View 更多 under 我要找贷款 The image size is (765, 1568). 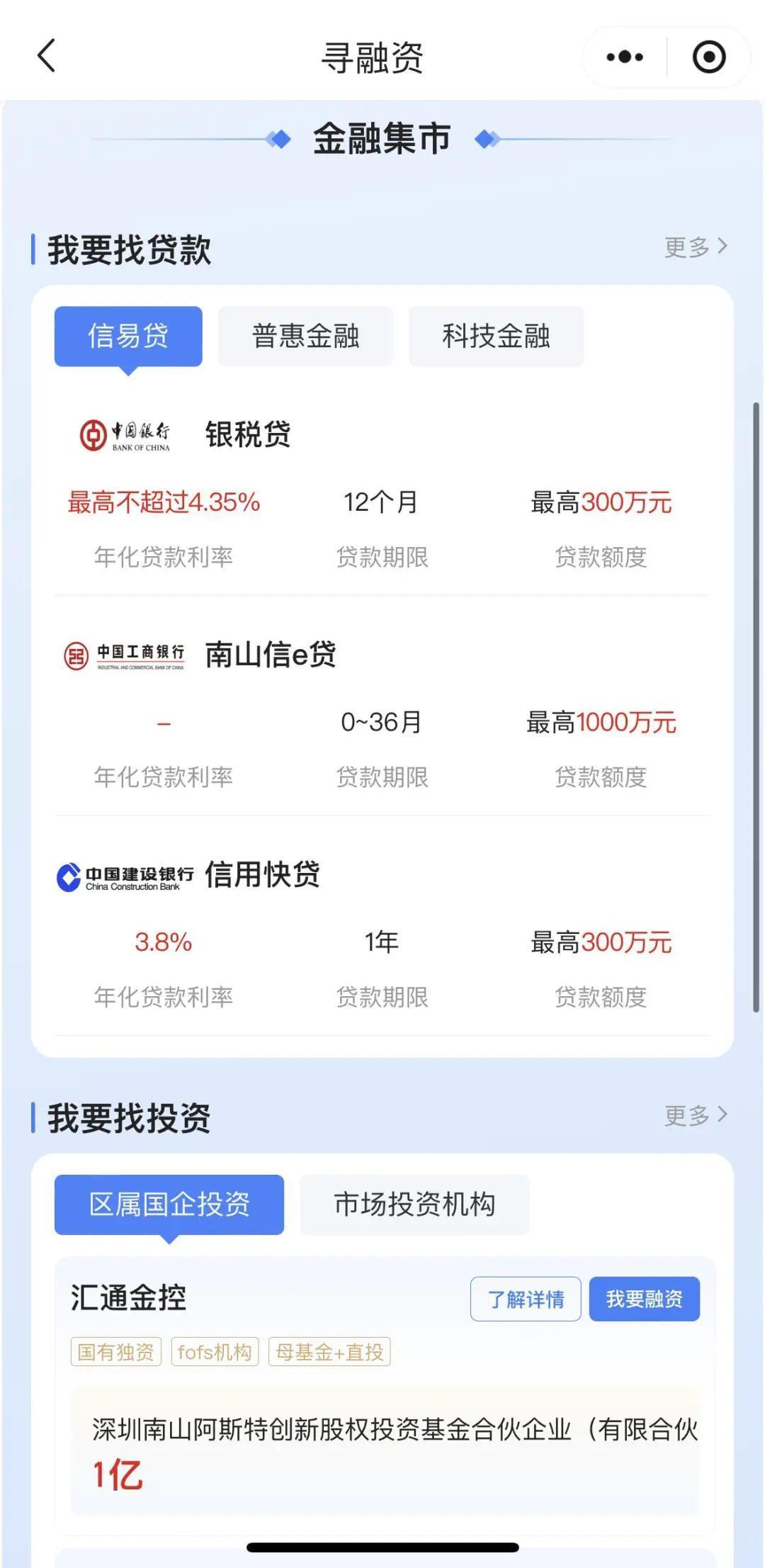[695, 247]
